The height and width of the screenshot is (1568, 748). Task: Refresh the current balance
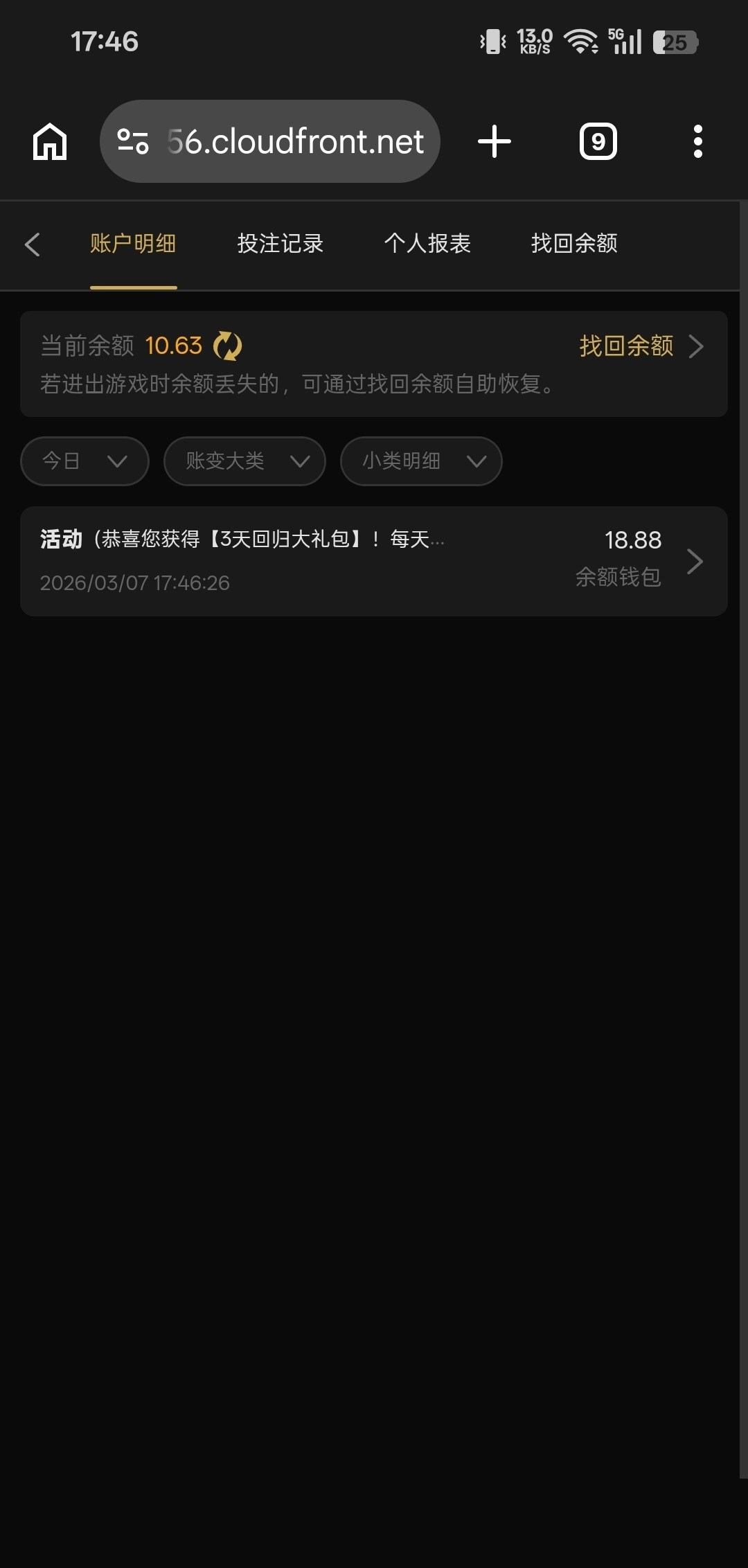click(227, 346)
